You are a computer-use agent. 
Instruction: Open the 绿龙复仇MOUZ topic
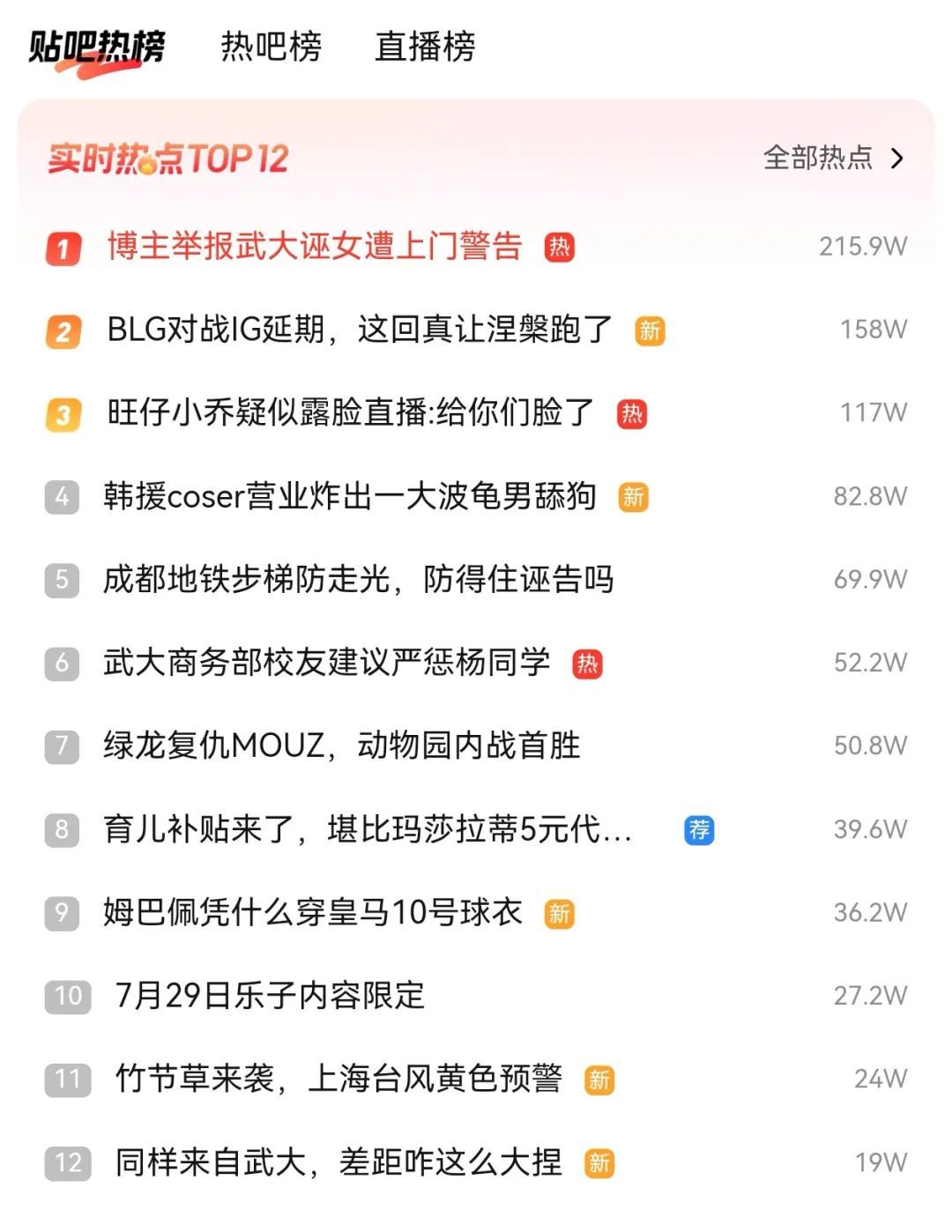pyautogui.click(x=341, y=746)
